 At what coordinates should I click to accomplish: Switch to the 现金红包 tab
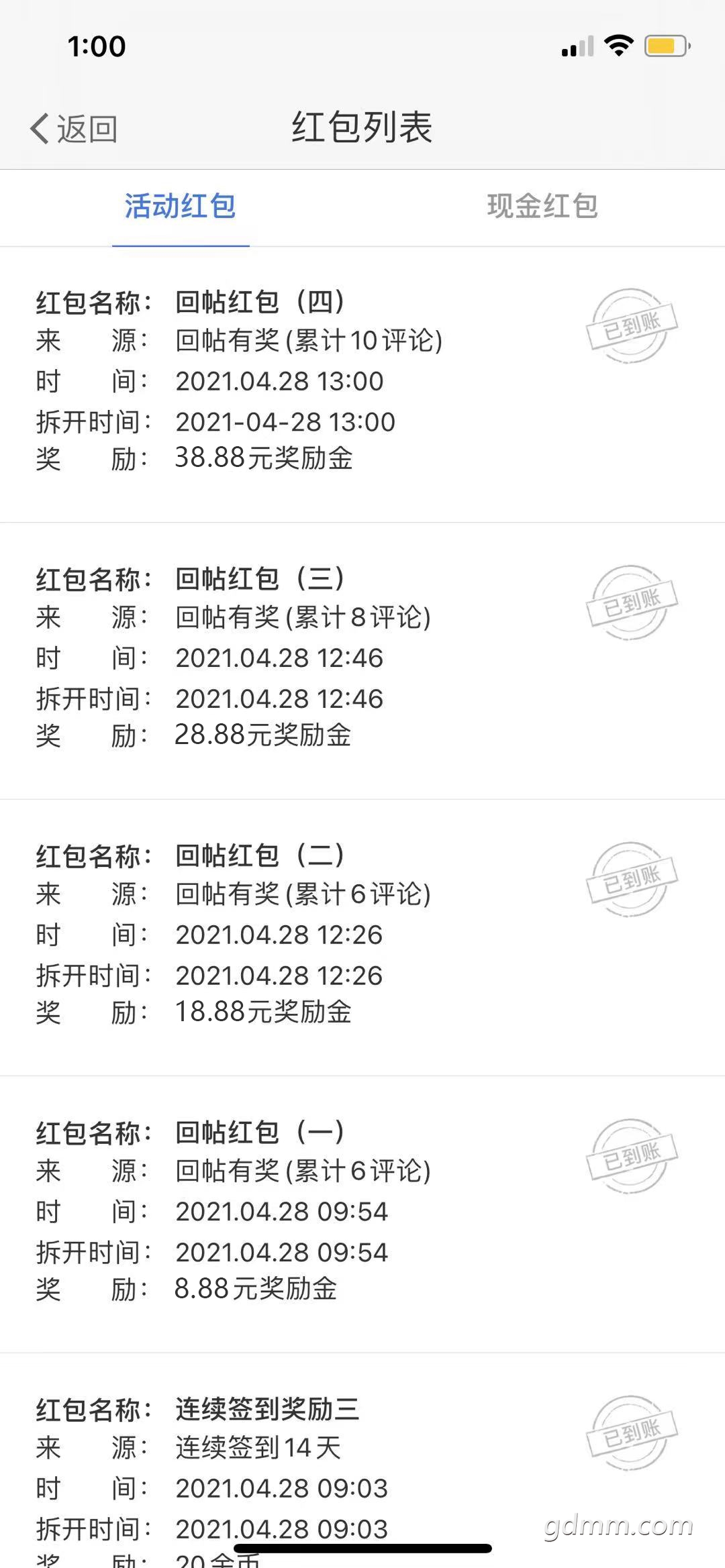pos(542,206)
